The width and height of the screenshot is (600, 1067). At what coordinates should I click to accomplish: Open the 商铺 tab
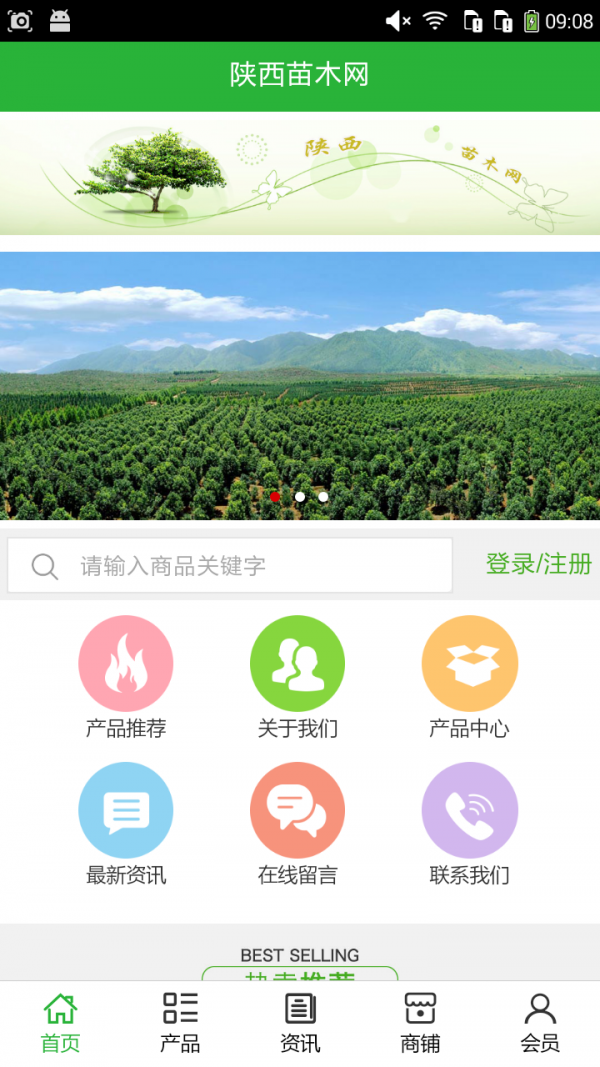pyautogui.click(x=420, y=1023)
